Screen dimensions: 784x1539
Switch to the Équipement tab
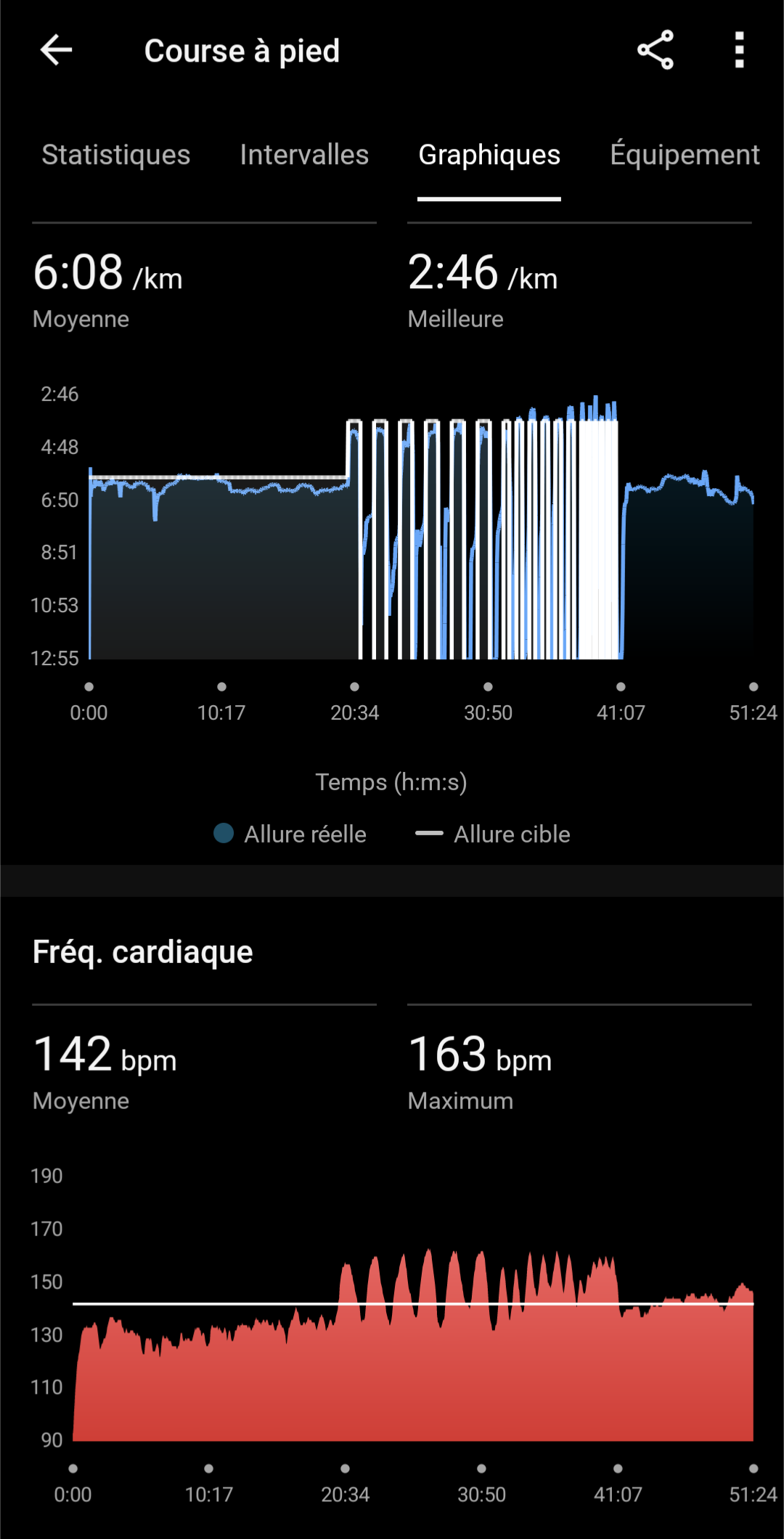(x=685, y=155)
